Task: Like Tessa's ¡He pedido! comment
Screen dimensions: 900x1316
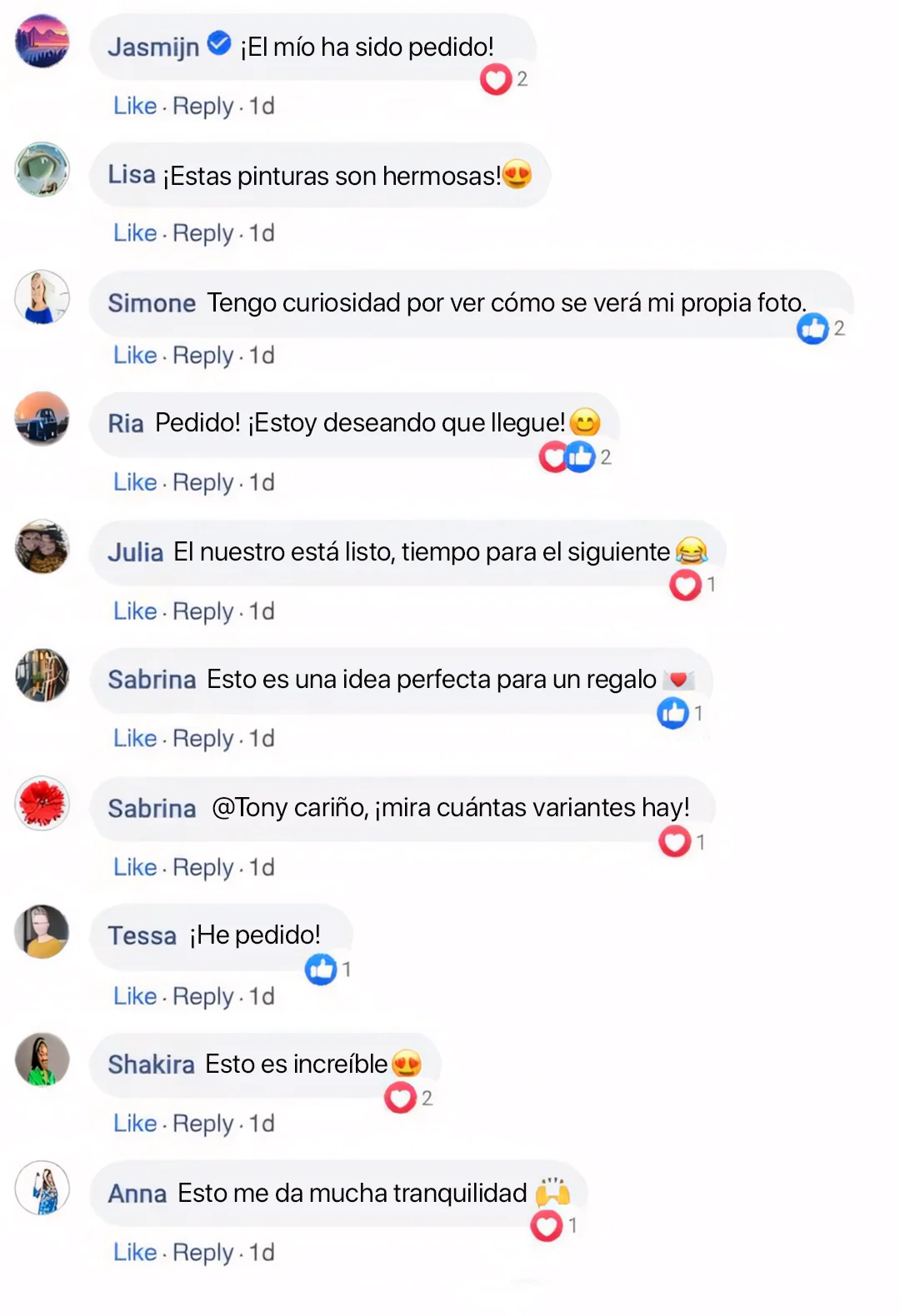Action: click(x=135, y=996)
